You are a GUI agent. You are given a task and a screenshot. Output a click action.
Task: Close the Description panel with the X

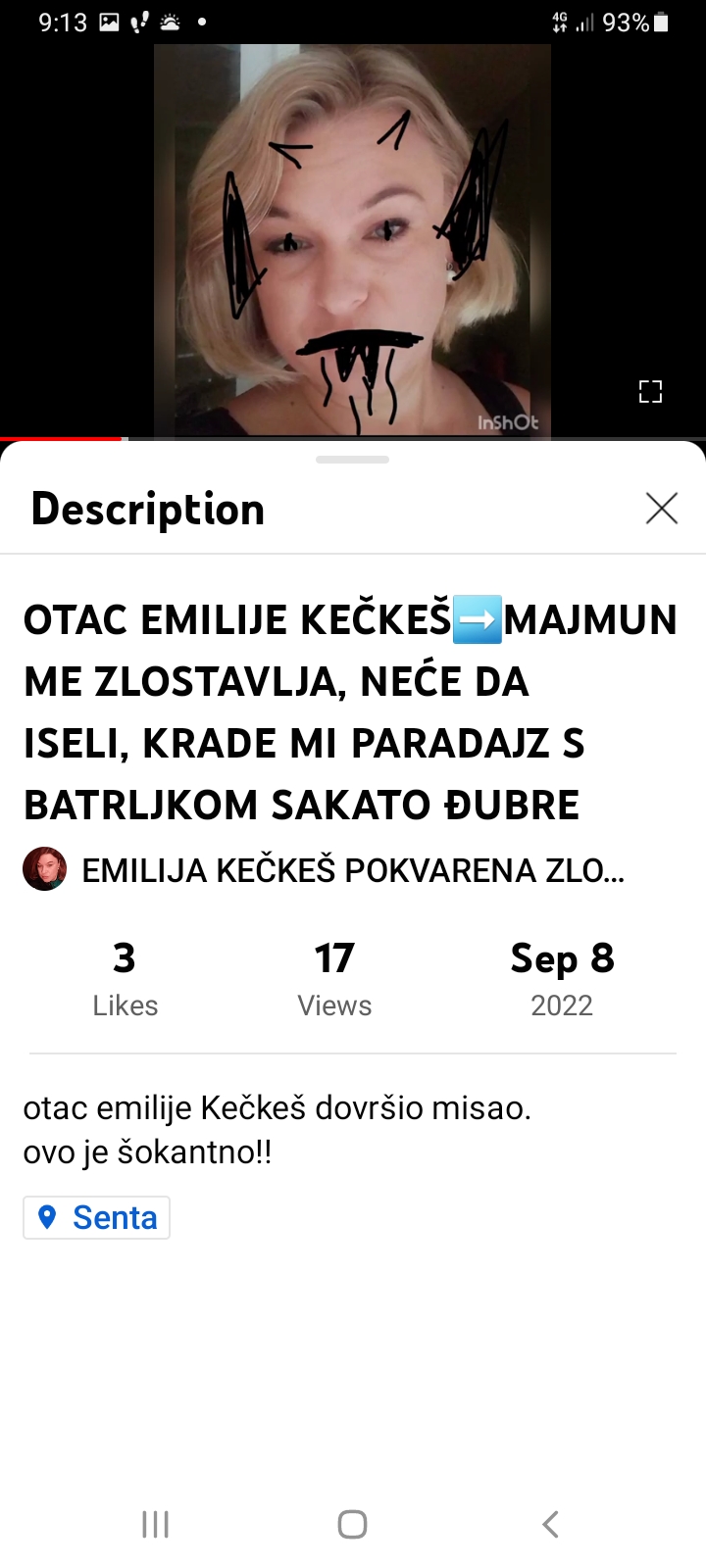(x=662, y=509)
